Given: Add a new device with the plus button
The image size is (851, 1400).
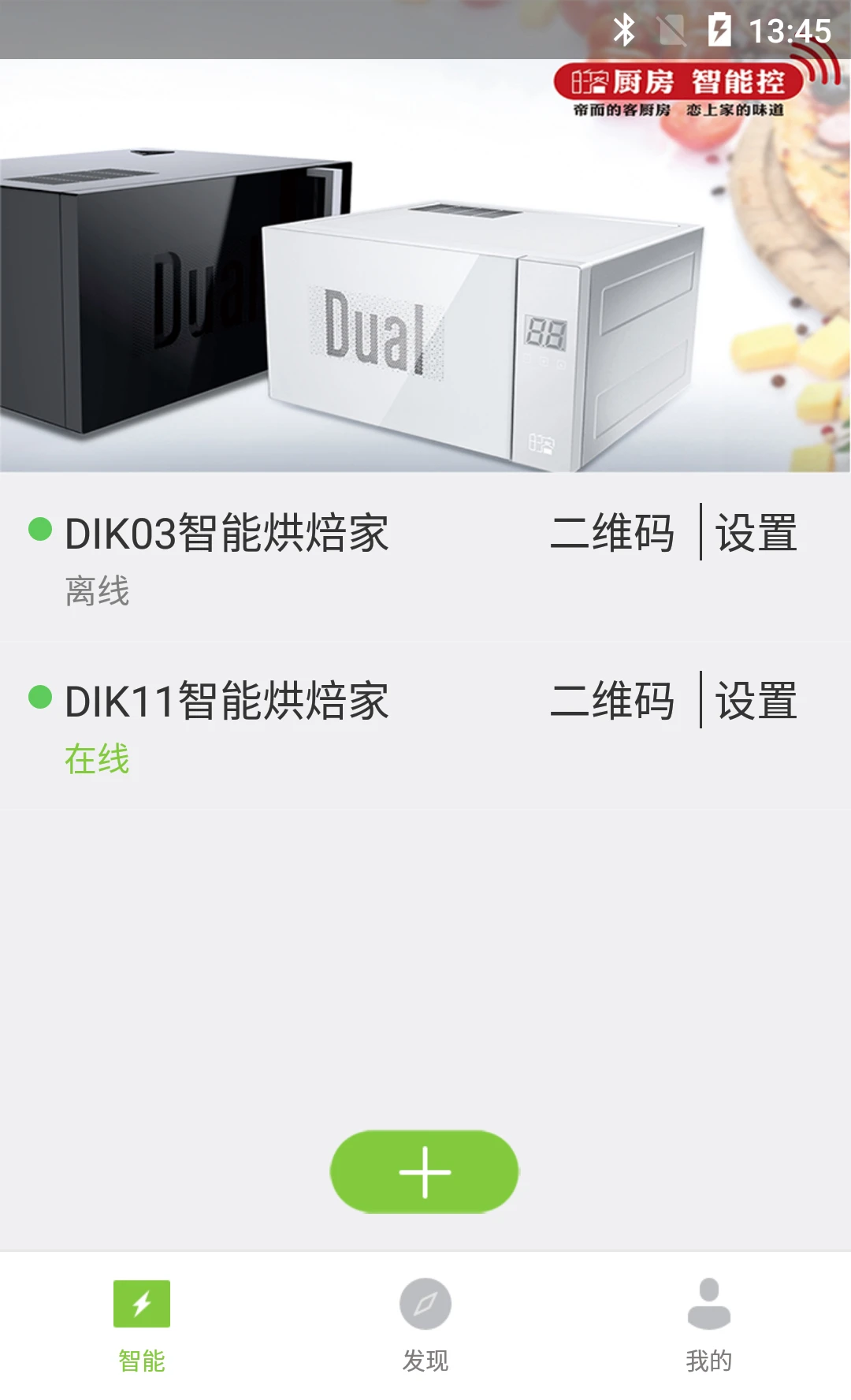Looking at the screenshot, I should (x=425, y=1172).
